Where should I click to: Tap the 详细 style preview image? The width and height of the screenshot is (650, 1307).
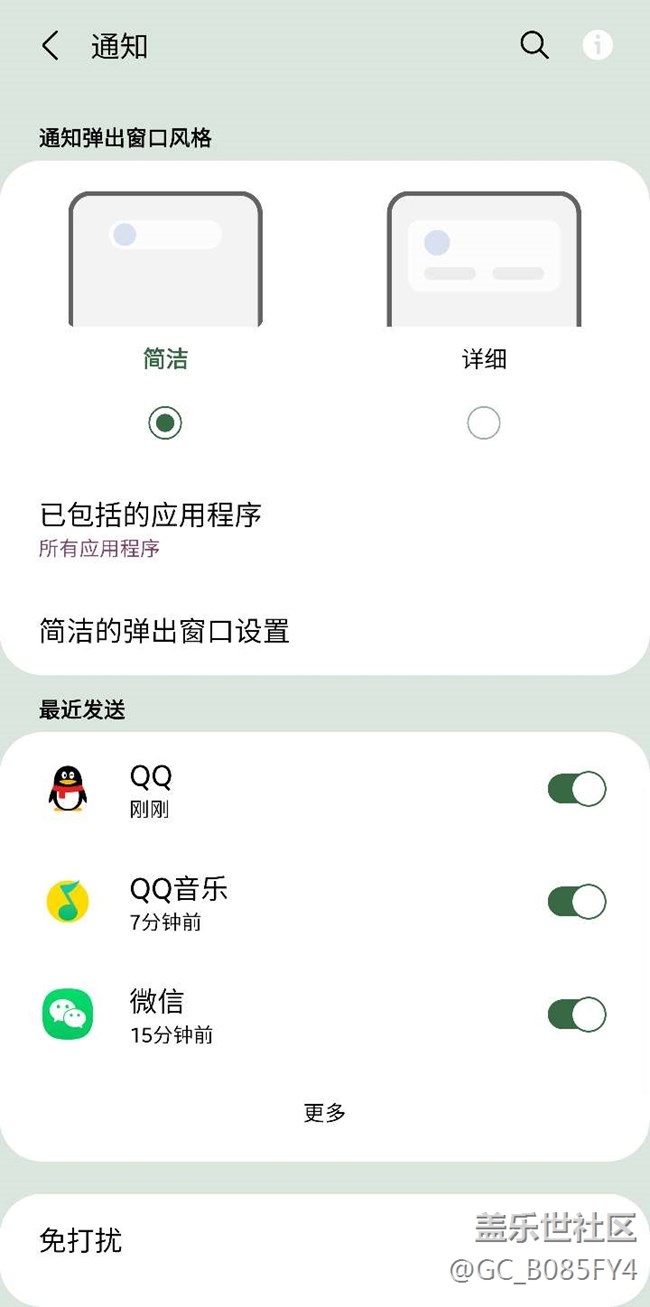(484, 259)
